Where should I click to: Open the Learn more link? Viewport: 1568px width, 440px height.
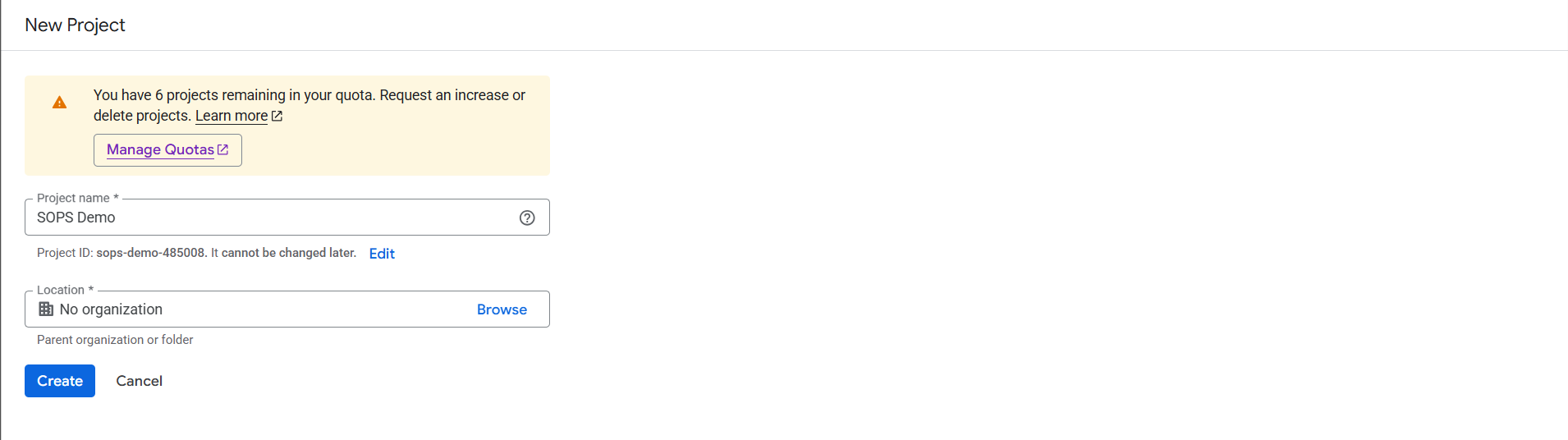click(x=232, y=116)
